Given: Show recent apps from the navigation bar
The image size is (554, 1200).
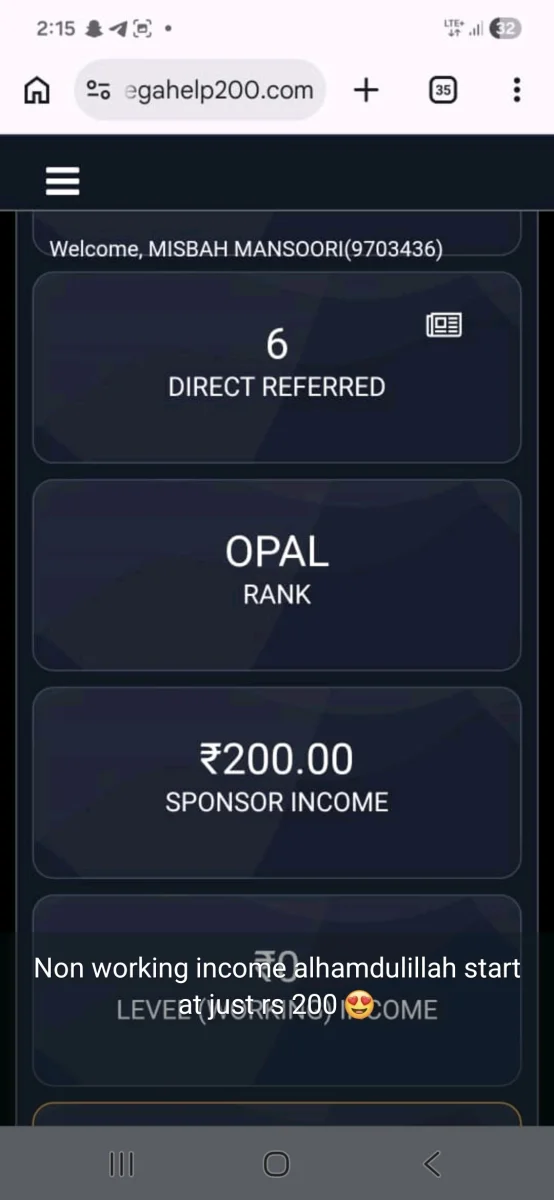Looking at the screenshot, I should tap(121, 1163).
